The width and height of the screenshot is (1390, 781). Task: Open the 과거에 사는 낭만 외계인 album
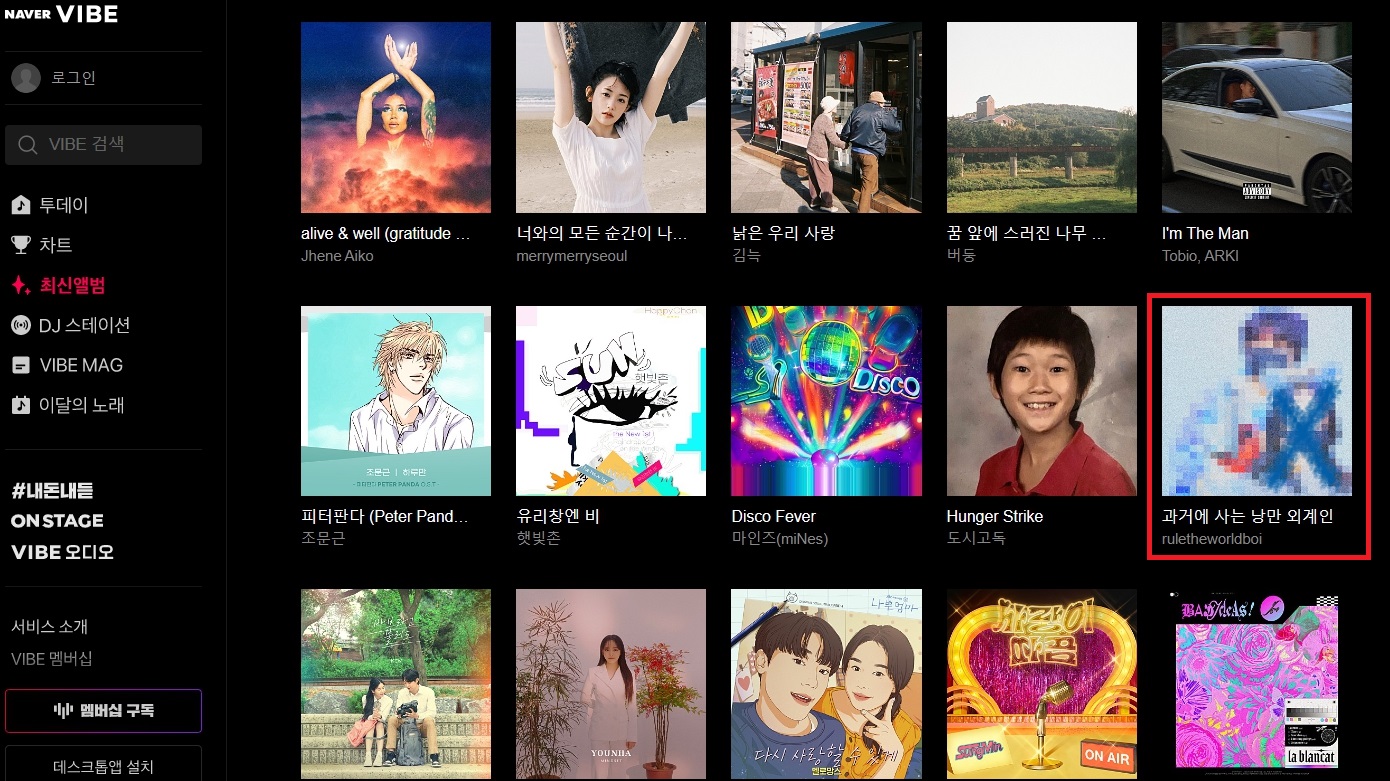click(x=1256, y=401)
